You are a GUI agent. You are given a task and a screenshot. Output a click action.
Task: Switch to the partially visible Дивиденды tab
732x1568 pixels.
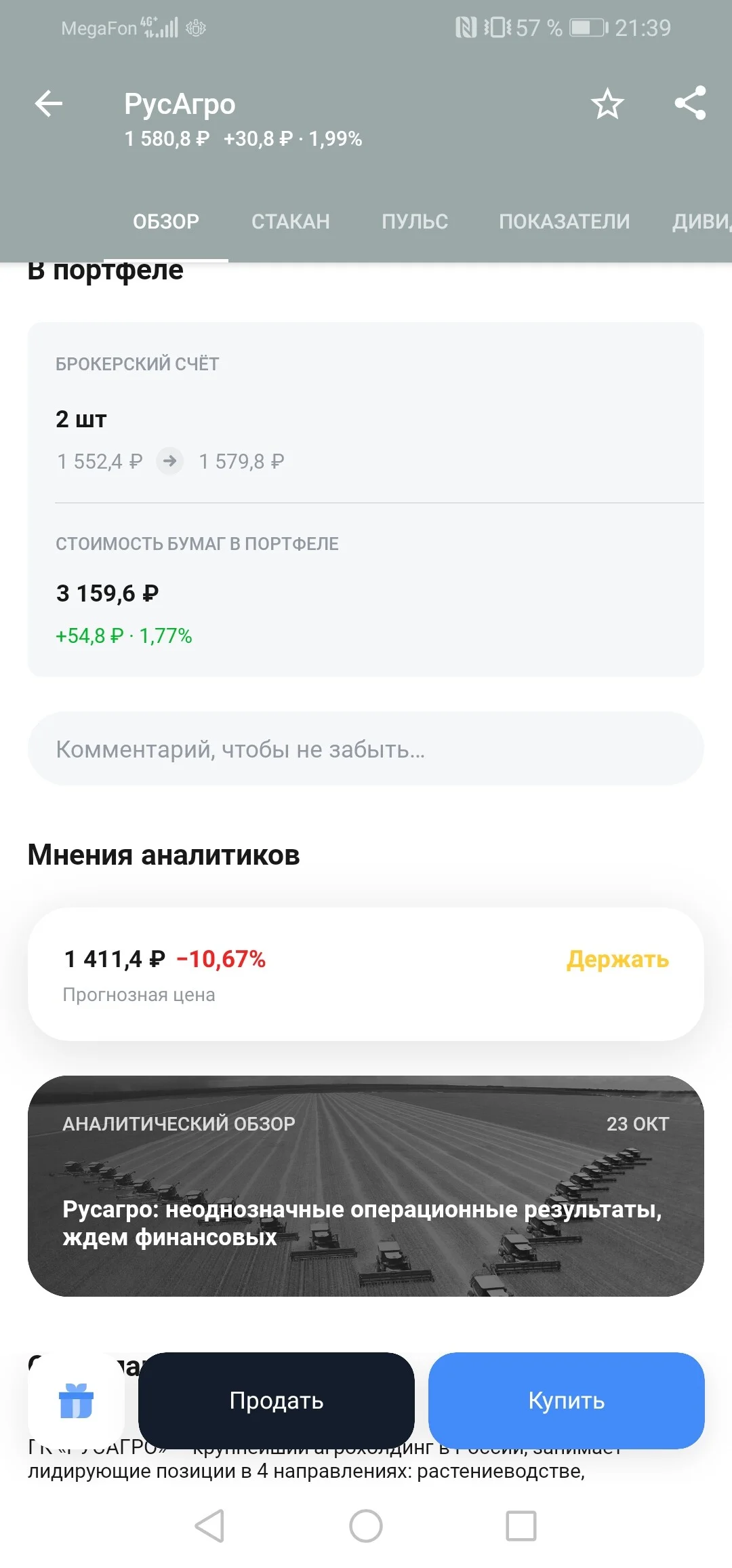click(x=701, y=221)
